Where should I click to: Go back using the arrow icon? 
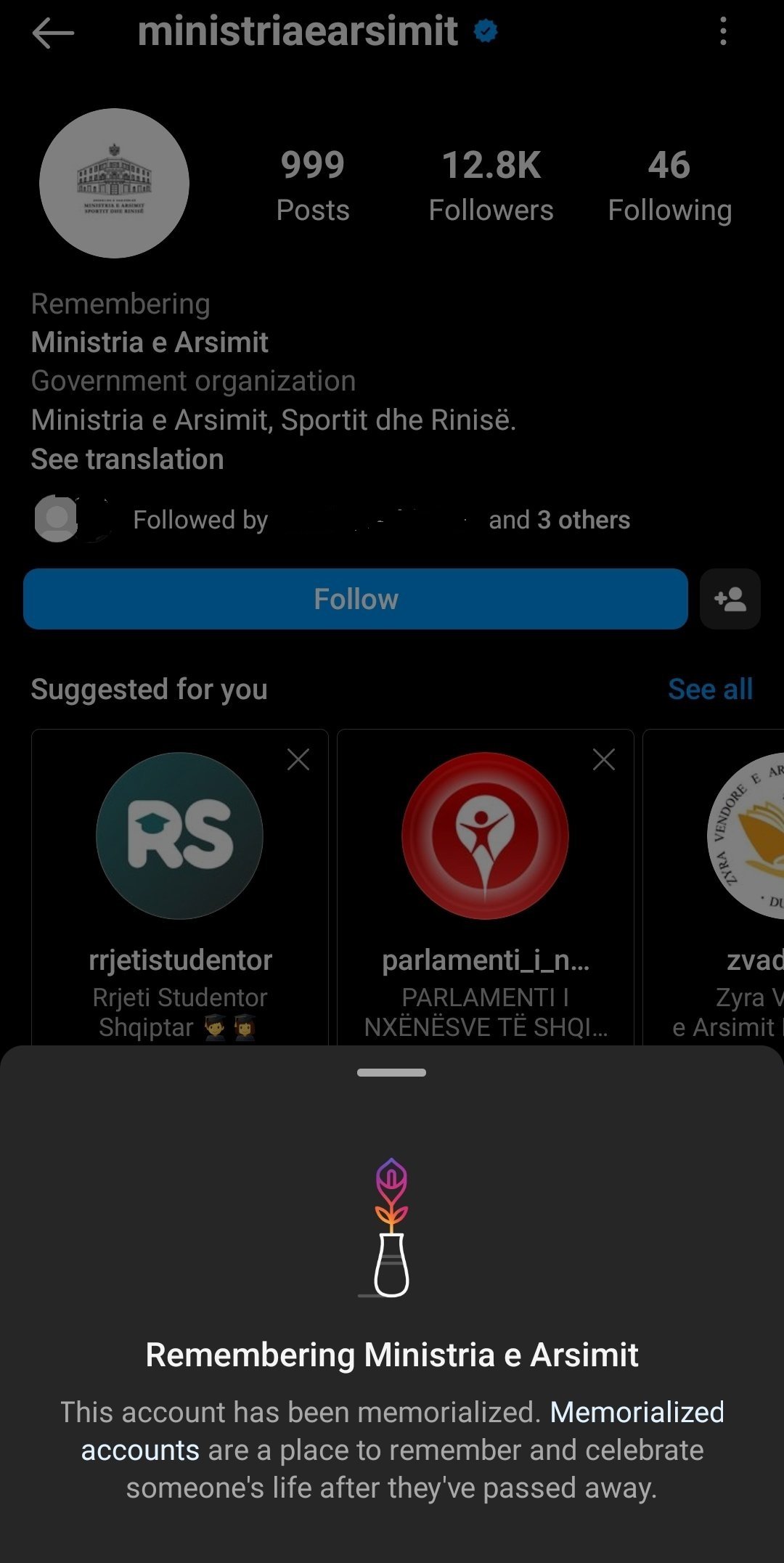pos(53,33)
